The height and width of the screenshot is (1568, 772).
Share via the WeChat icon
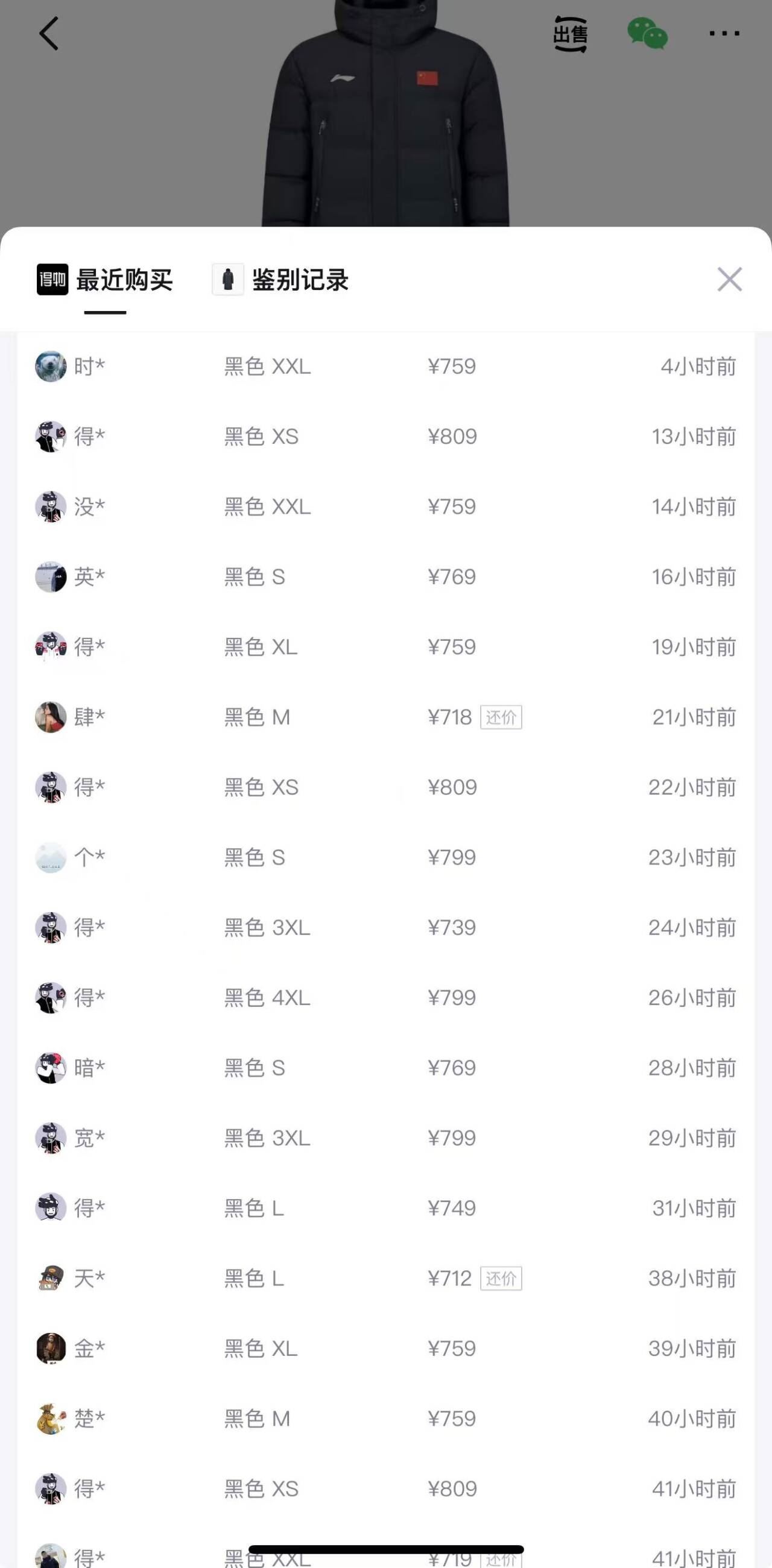point(647,34)
